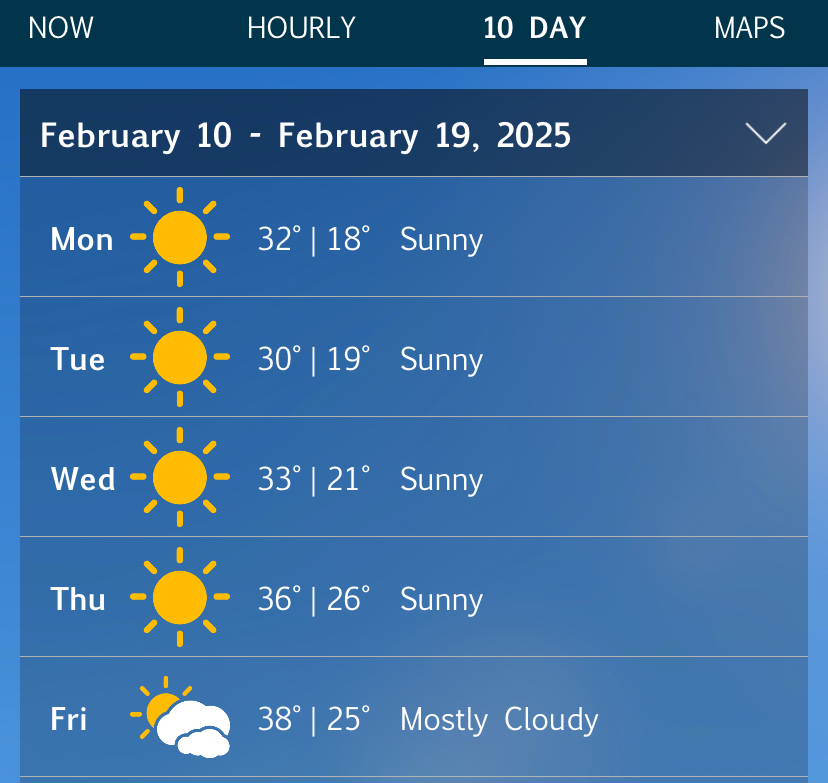Show details for Thursday's forecast
The width and height of the screenshot is (828, 783).
coord(413,598)
